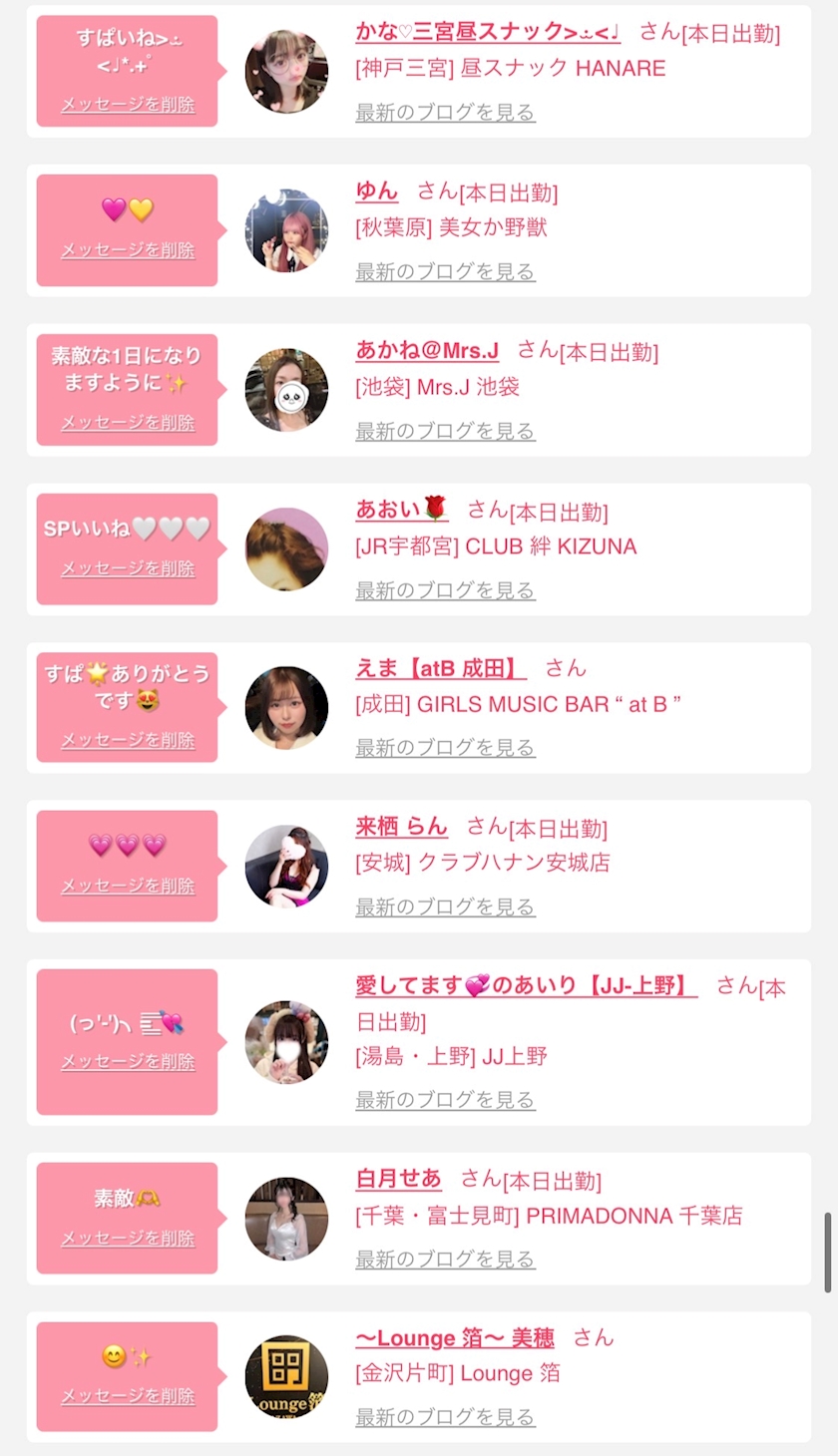
Task: Delete the 素敵 message to 白月せあ
Action: (x=128, y=1239)
